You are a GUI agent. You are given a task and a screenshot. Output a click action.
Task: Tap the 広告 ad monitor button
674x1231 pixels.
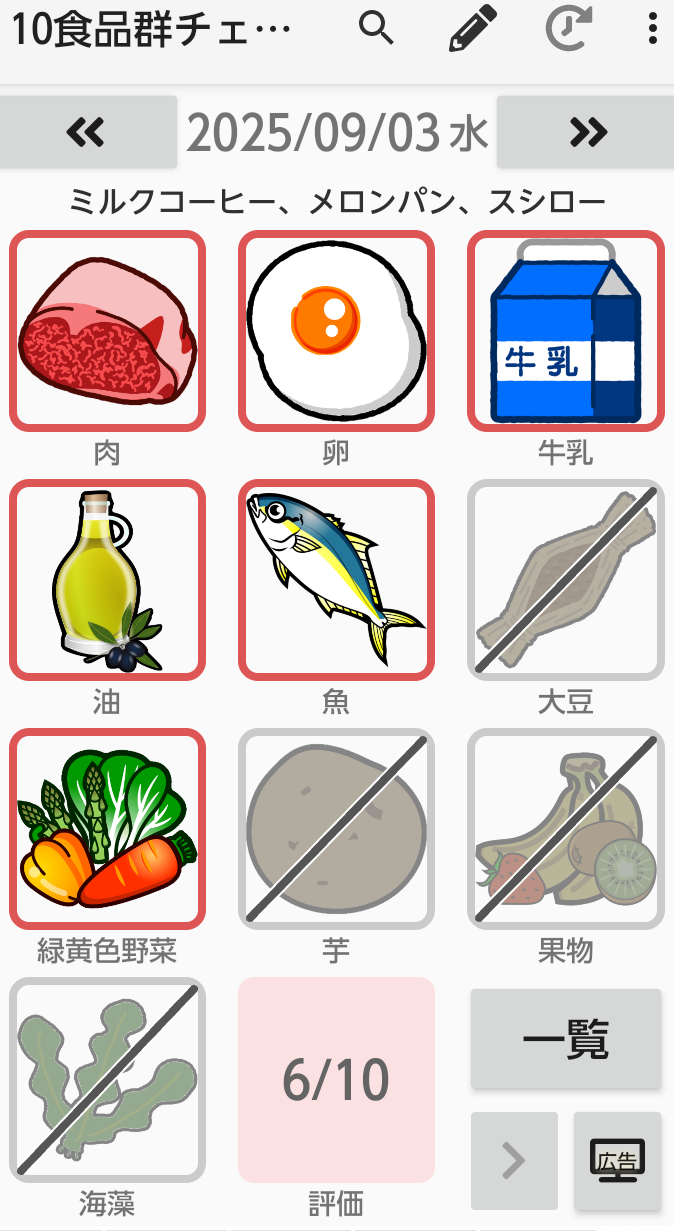(617, 1161)
